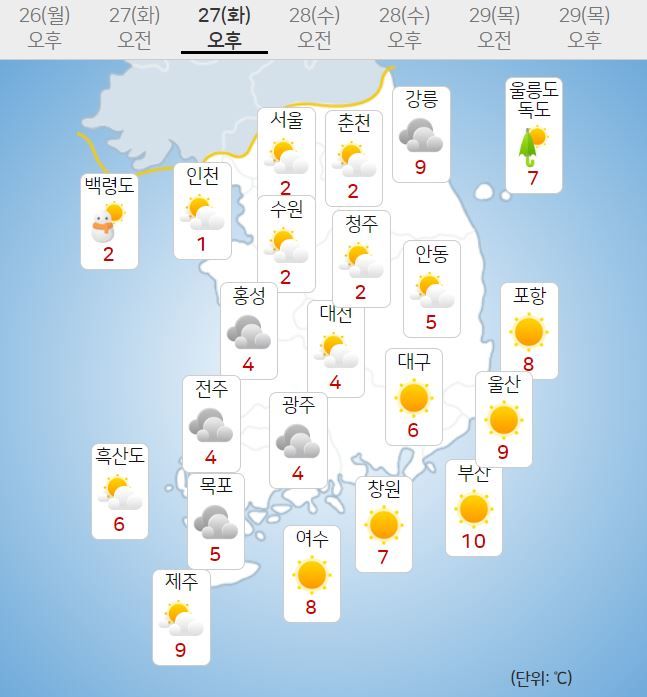The height and width of the screenshot is (697, 647).
Task: Switch to the 28(수) 오후 tab
Action: [x=404, y=28]
